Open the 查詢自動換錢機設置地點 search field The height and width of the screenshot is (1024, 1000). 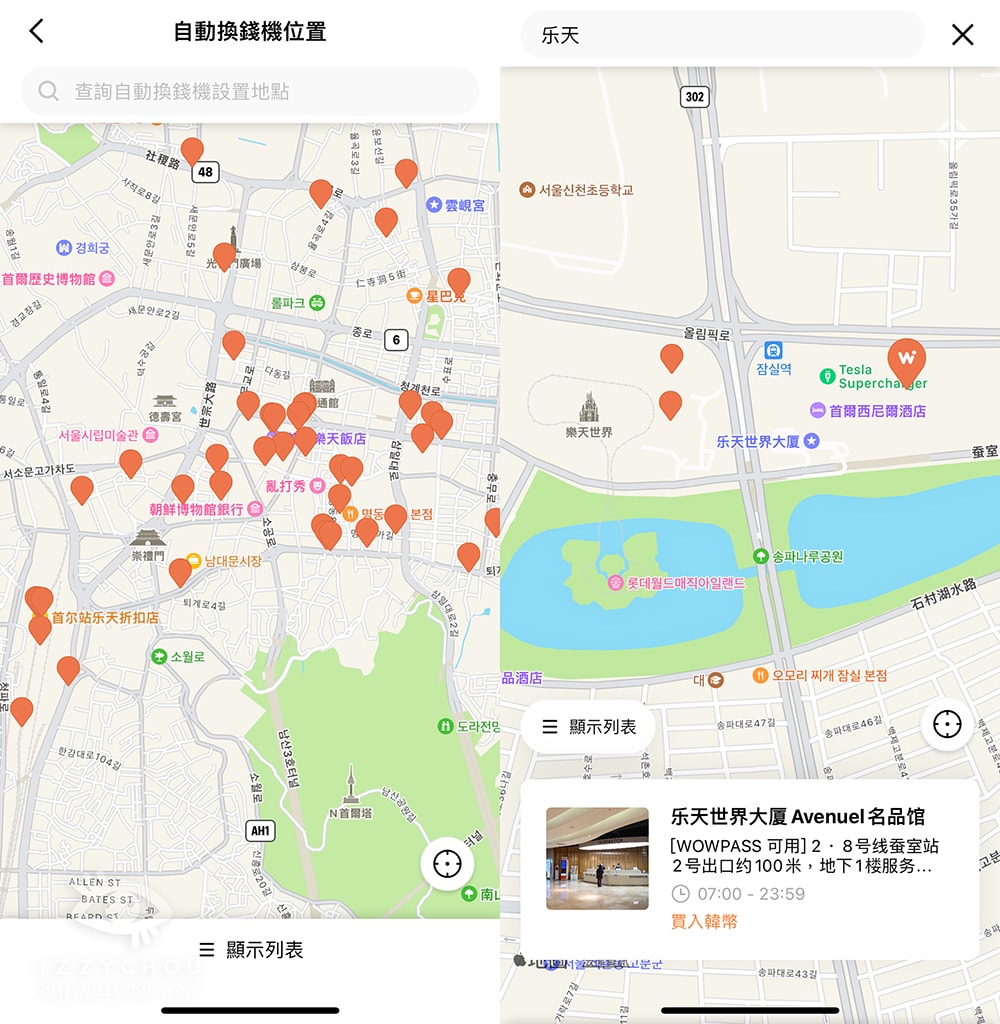click(250, 92)
